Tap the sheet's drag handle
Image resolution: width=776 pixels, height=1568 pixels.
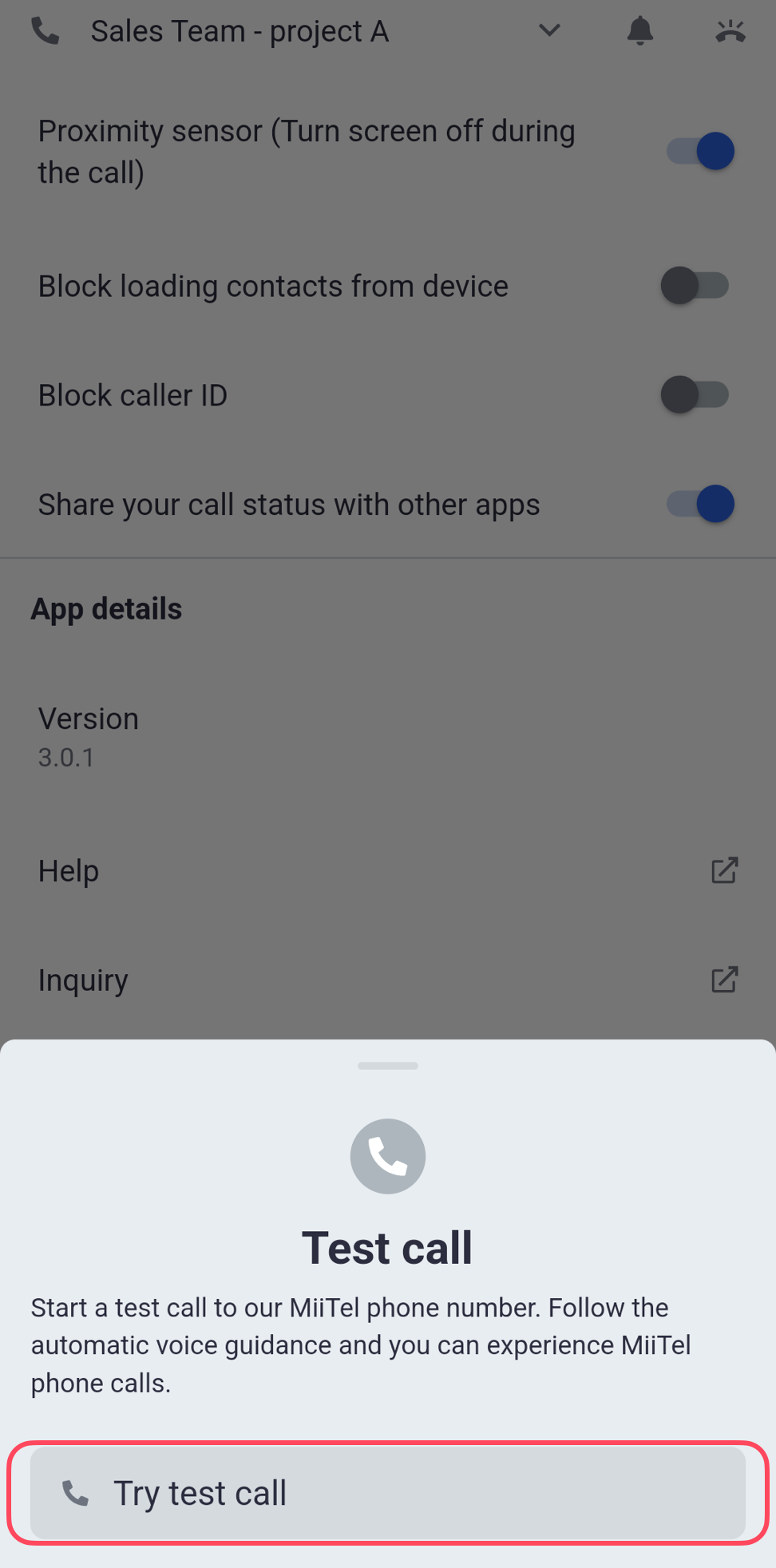[388, 1066]
